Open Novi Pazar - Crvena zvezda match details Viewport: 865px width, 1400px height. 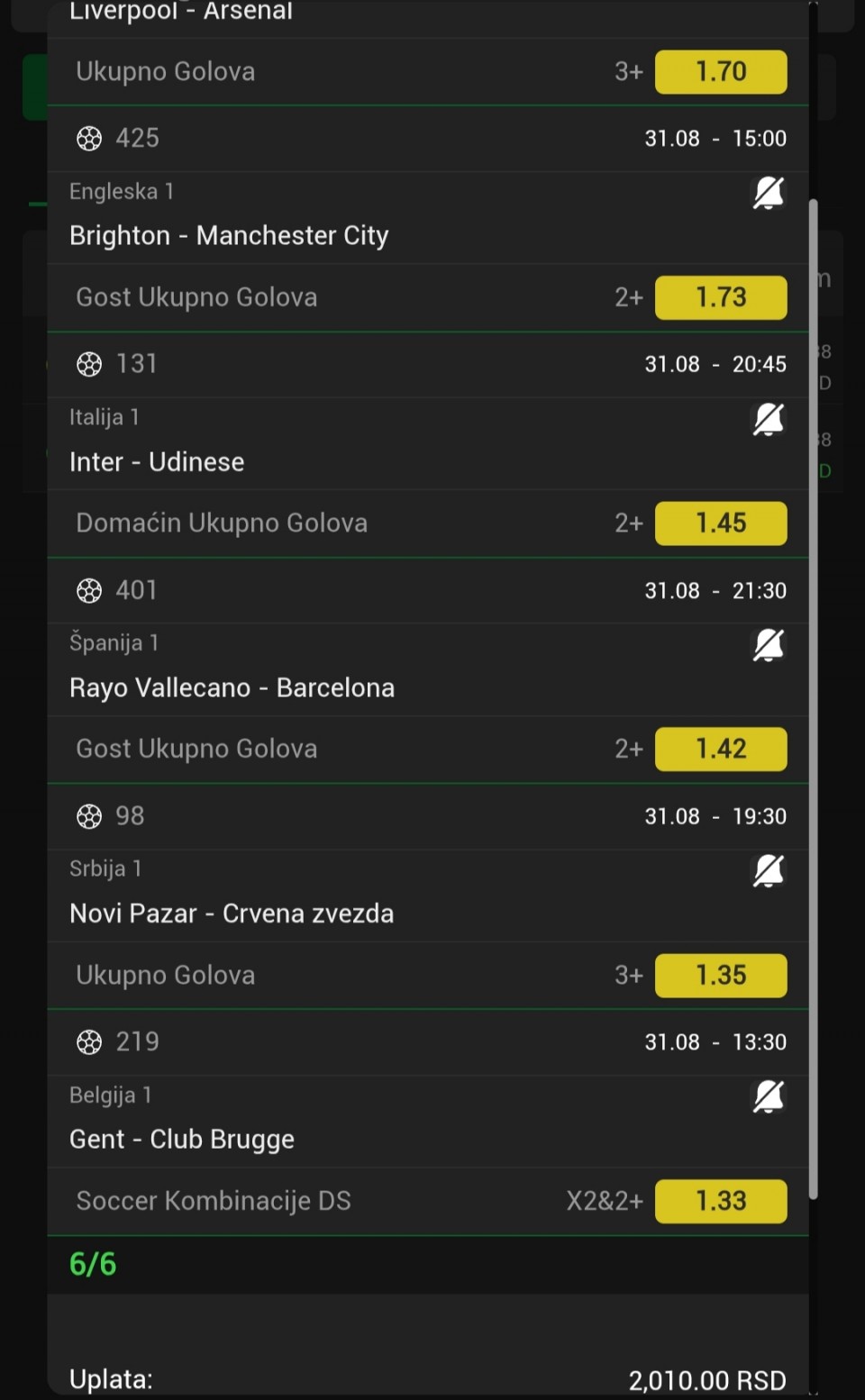tap(232, 914)
